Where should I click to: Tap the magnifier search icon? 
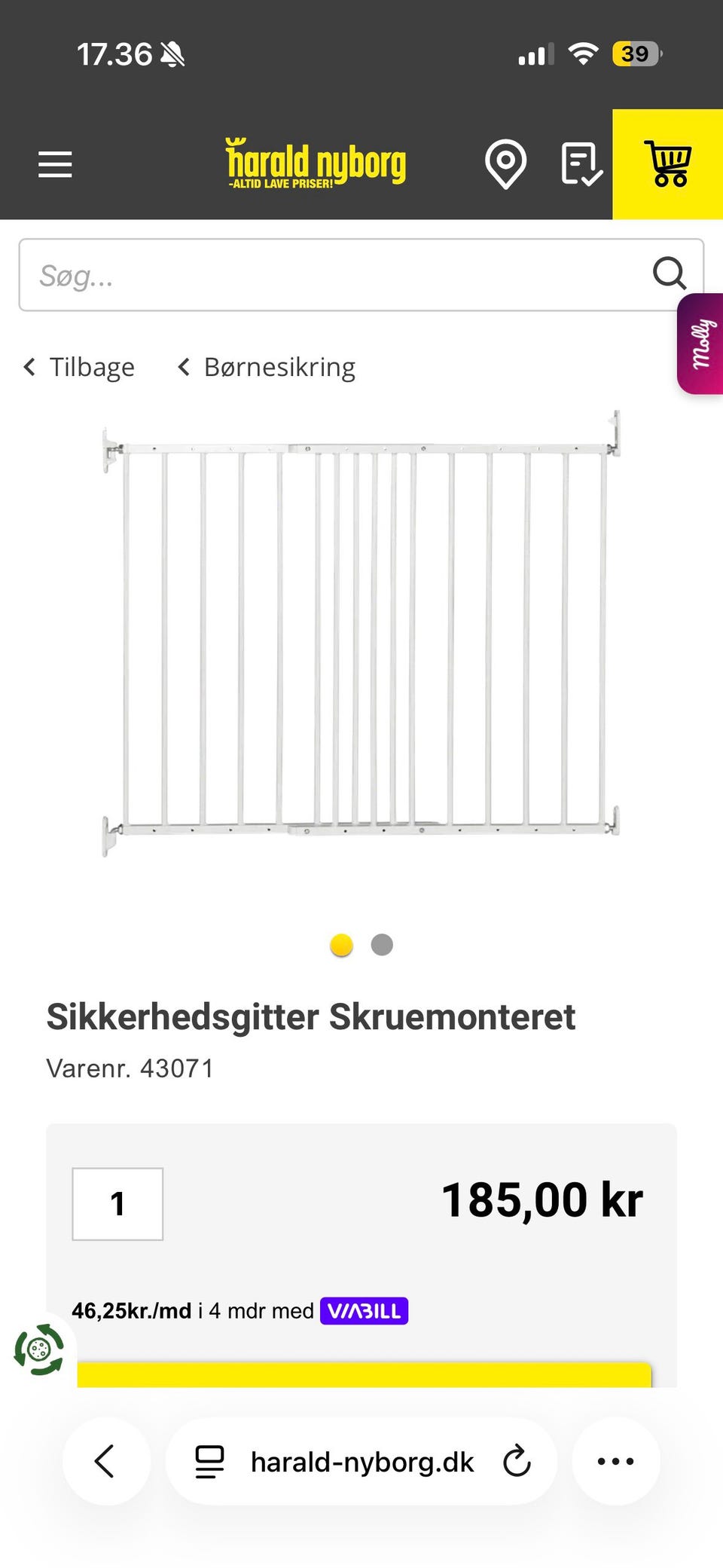(669, 274)
